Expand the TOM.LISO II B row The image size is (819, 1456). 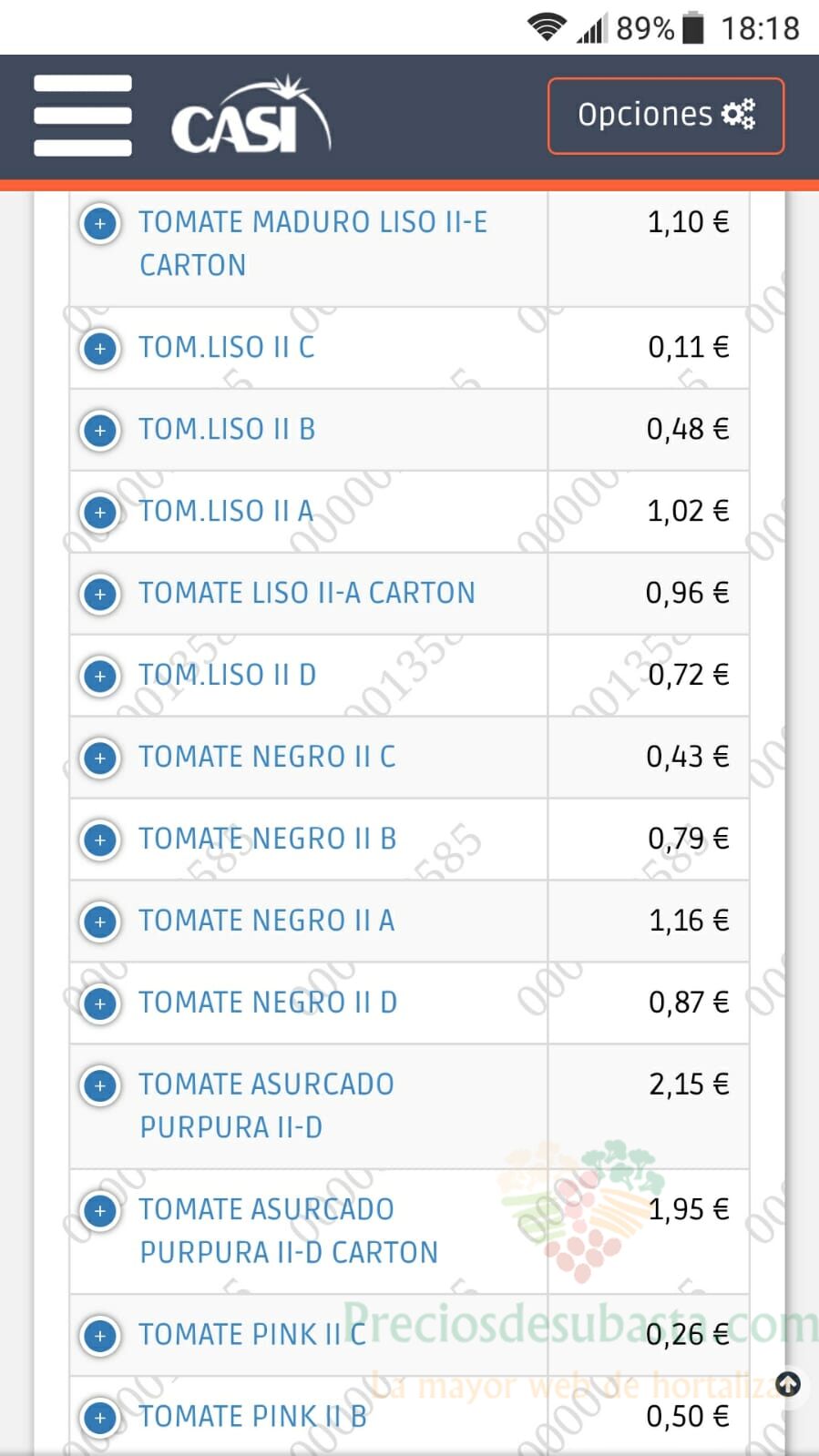(x=100, y=430)
